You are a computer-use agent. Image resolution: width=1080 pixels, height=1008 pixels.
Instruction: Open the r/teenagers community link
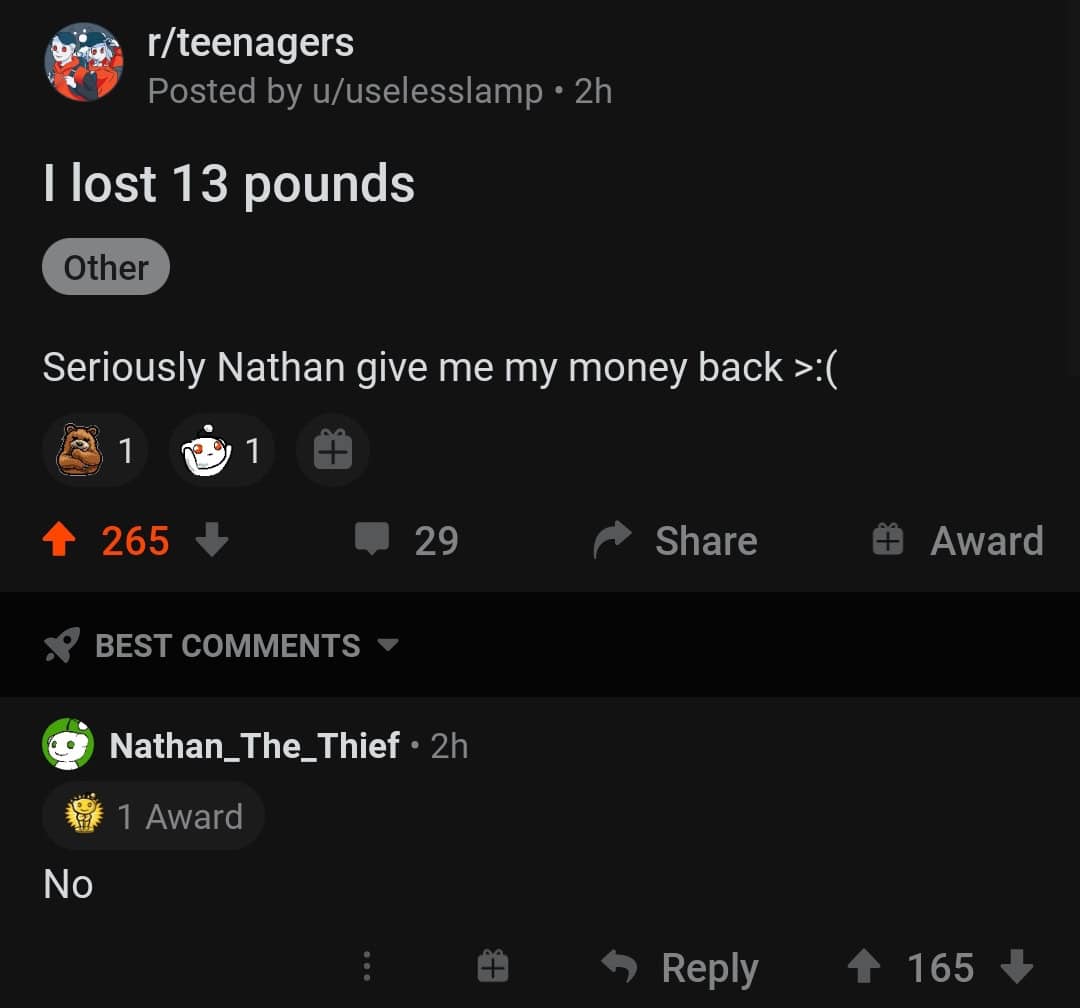(250, 43)
